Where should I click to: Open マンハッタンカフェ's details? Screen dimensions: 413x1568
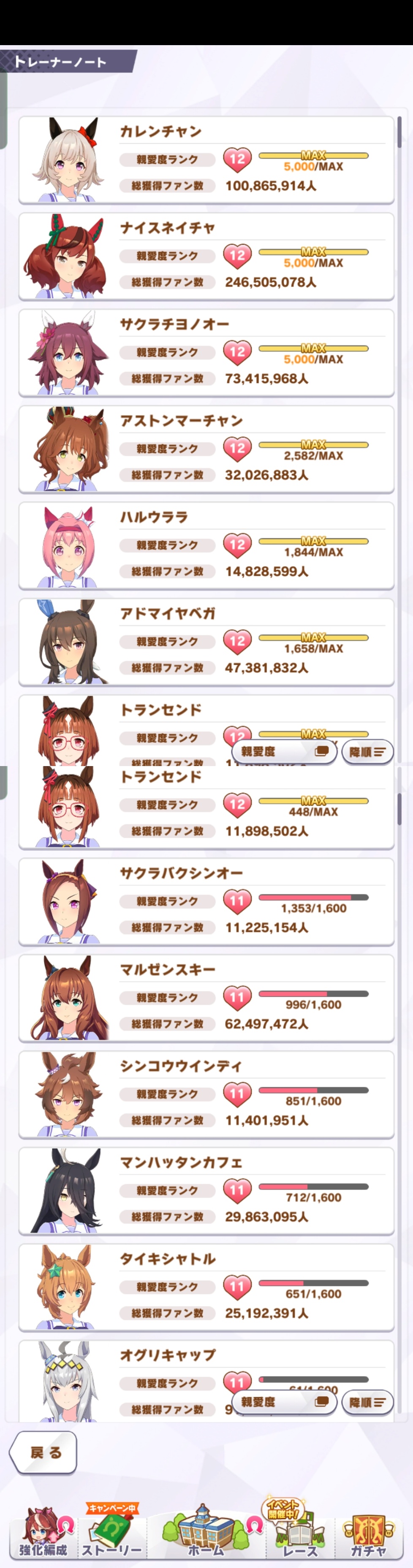point(206,1190)
